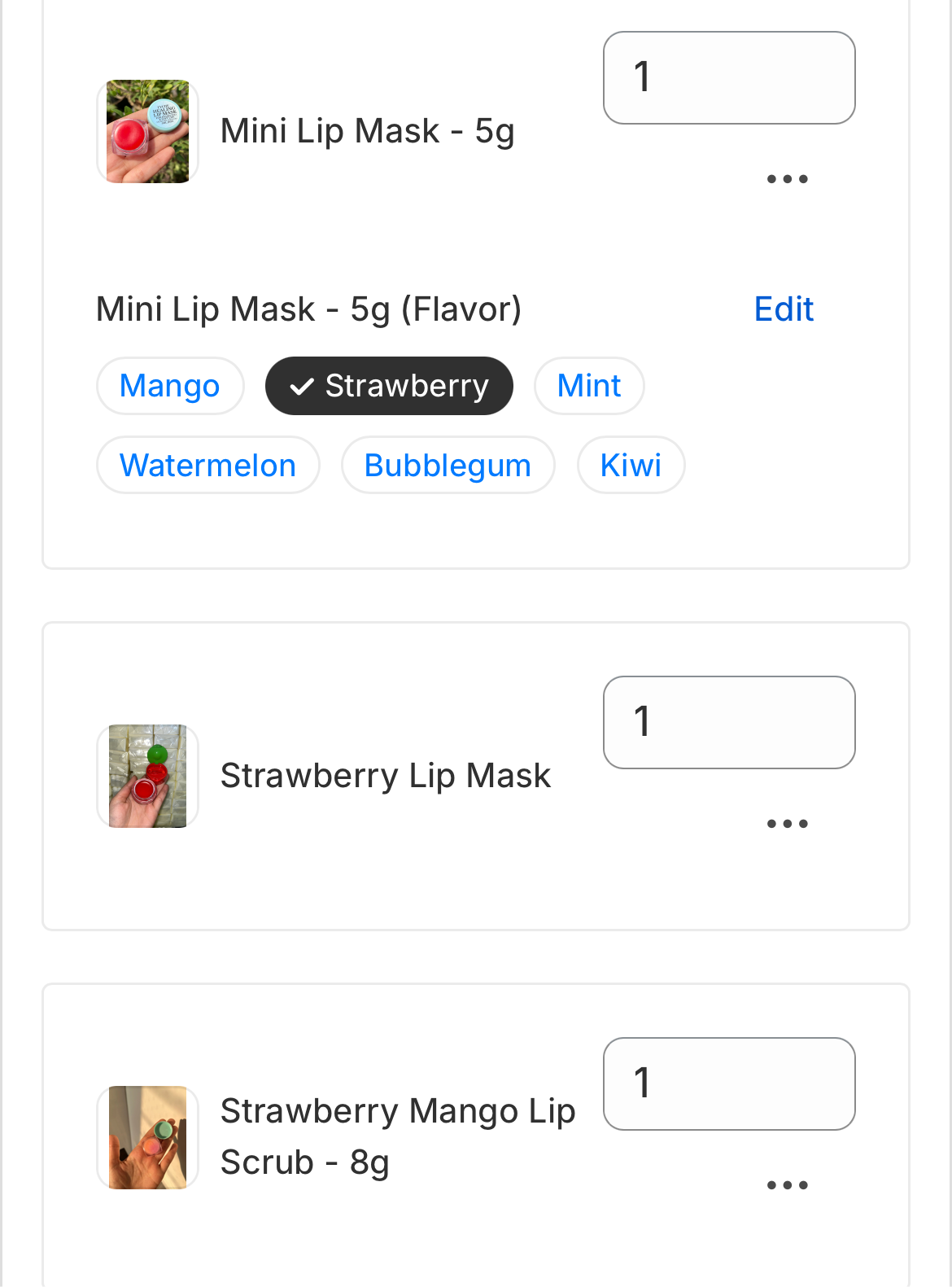The width and height of the screenshot is (952, 1287).
Task: Click the checkmark on Strawberry flavor chip
Action: click(302, 385)
